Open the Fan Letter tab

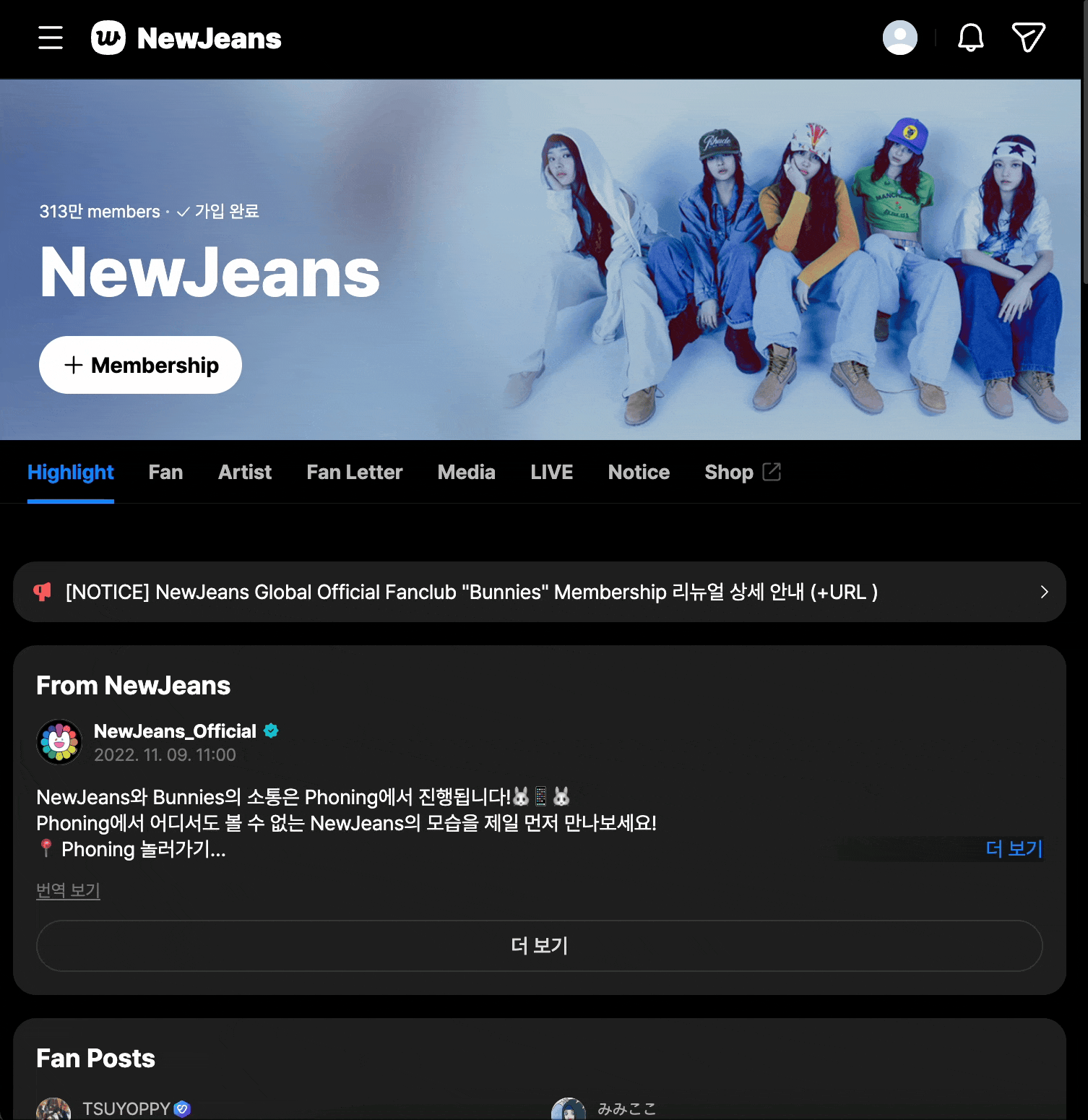point(354,472)
